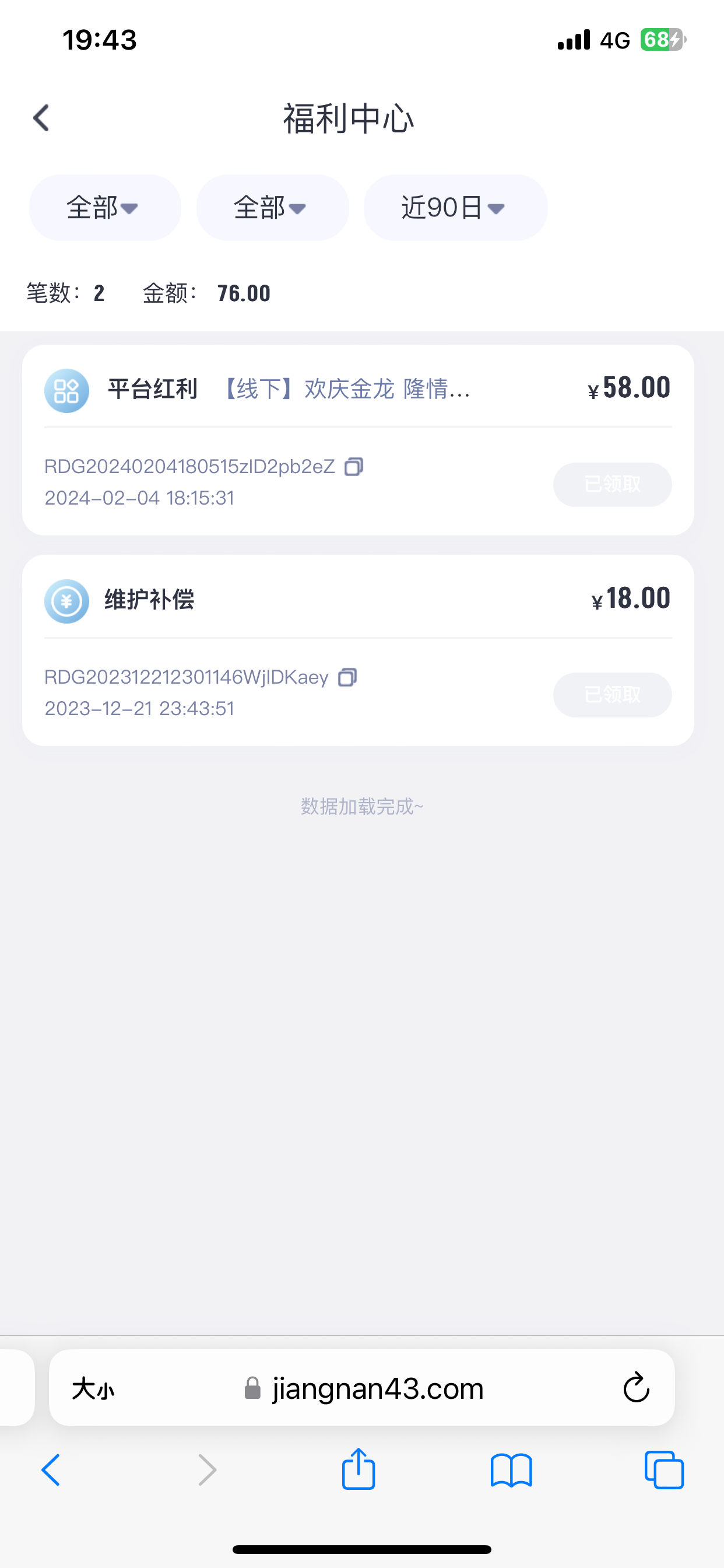The height and width of the screenshot is (1568, 724).
Task: Go back in Safari browser history
Action: [51, 1470]
